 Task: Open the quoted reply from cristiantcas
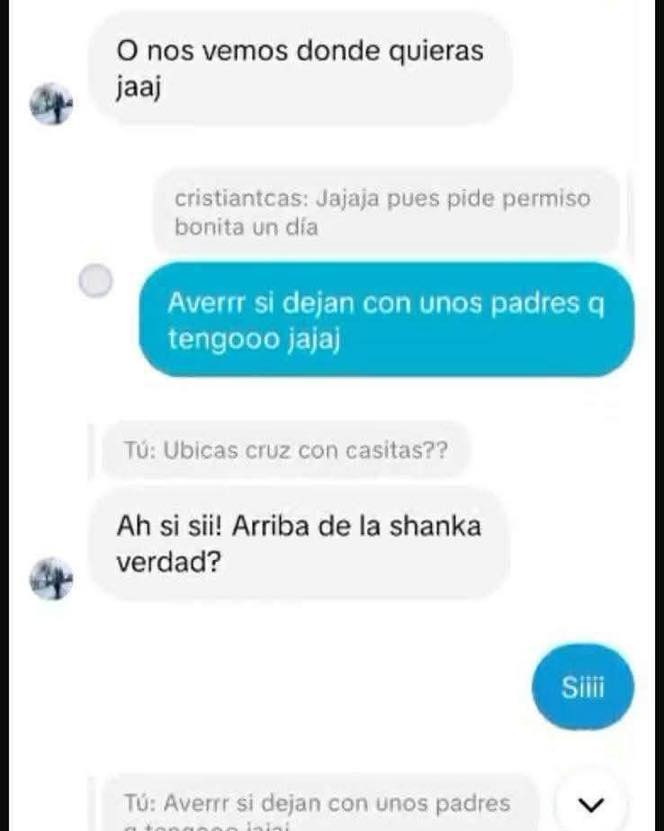(383, 212)
